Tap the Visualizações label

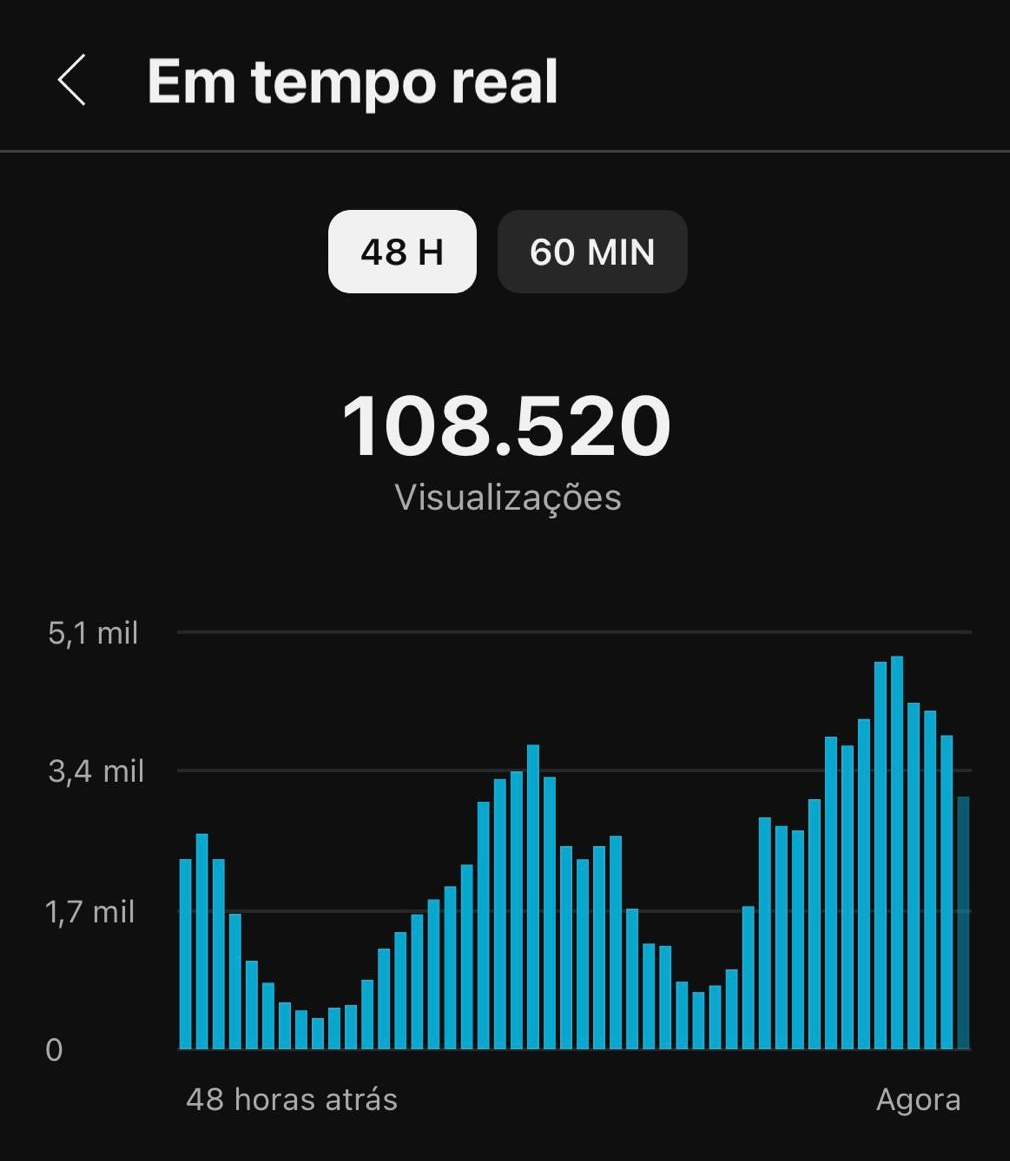point(508,496)
